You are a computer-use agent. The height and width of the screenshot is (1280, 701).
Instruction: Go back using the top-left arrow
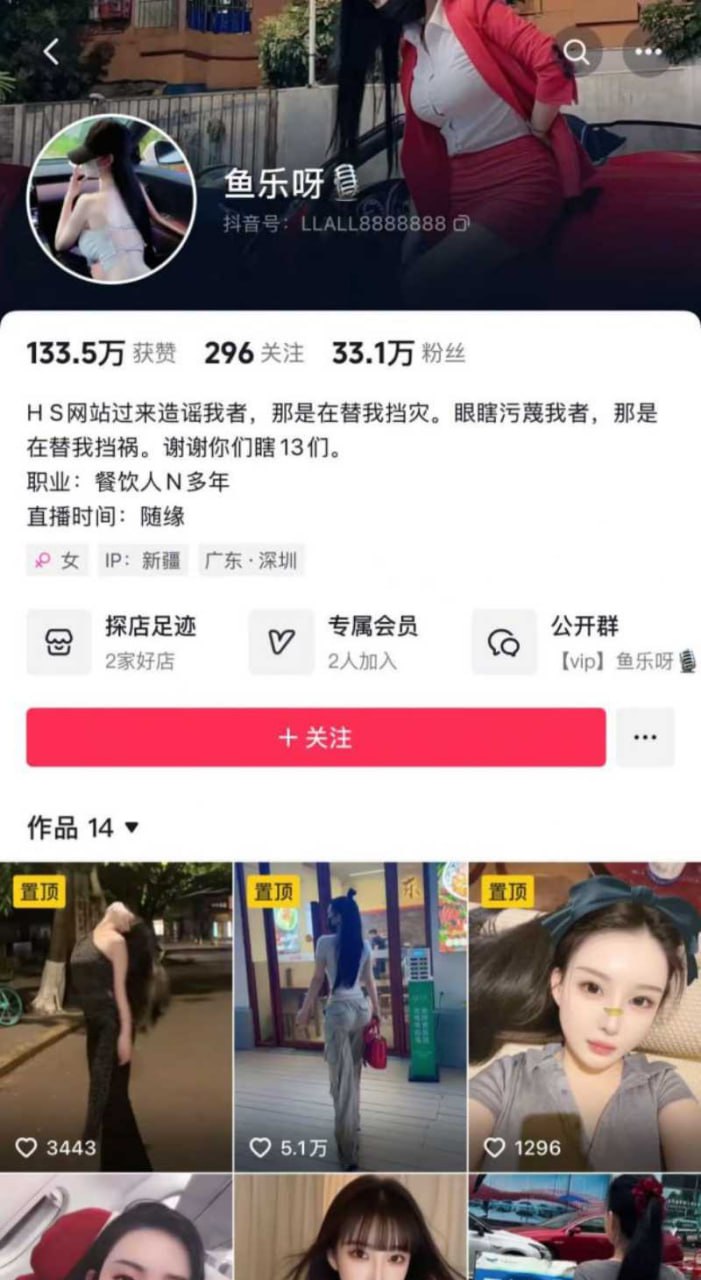(51, 53)
